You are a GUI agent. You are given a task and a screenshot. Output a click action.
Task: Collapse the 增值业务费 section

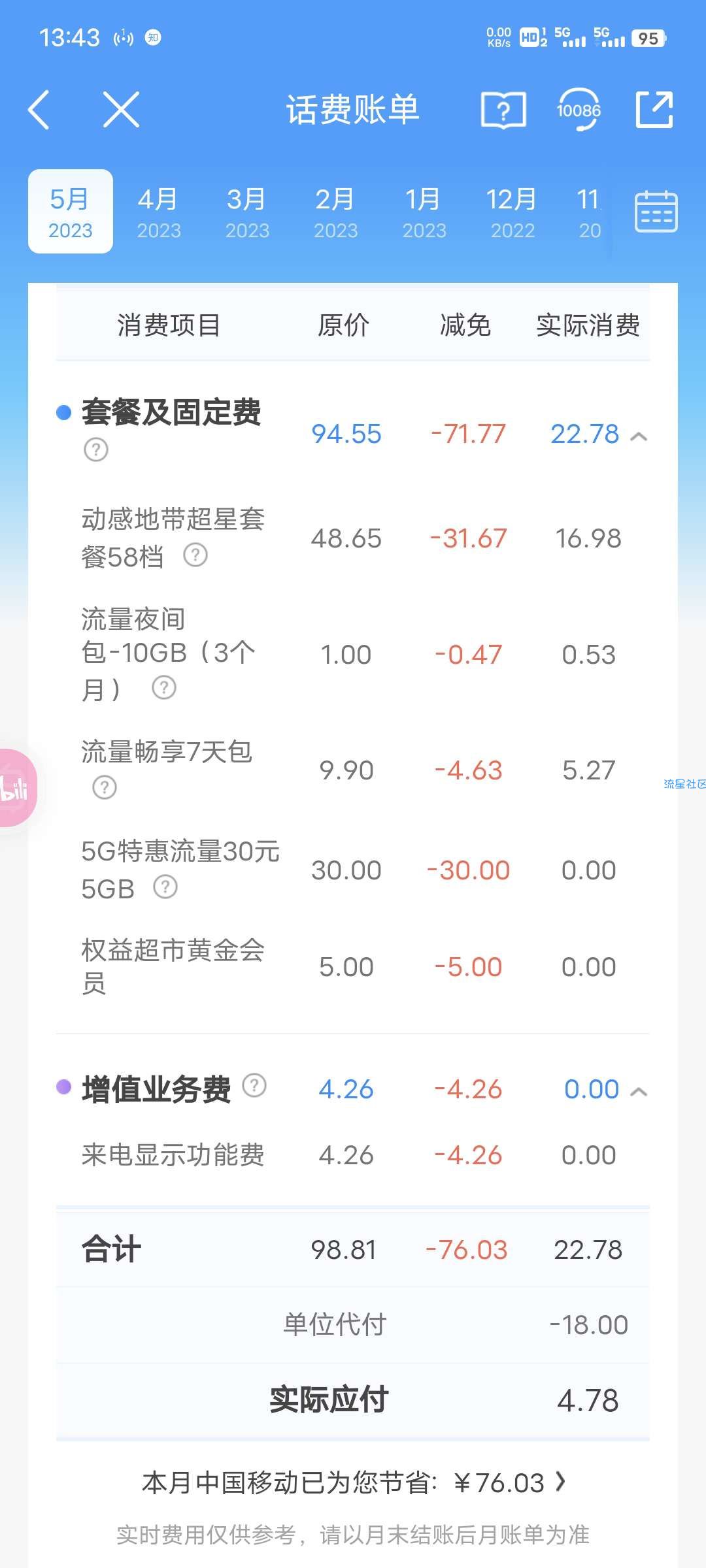[x=639, y=1091]
